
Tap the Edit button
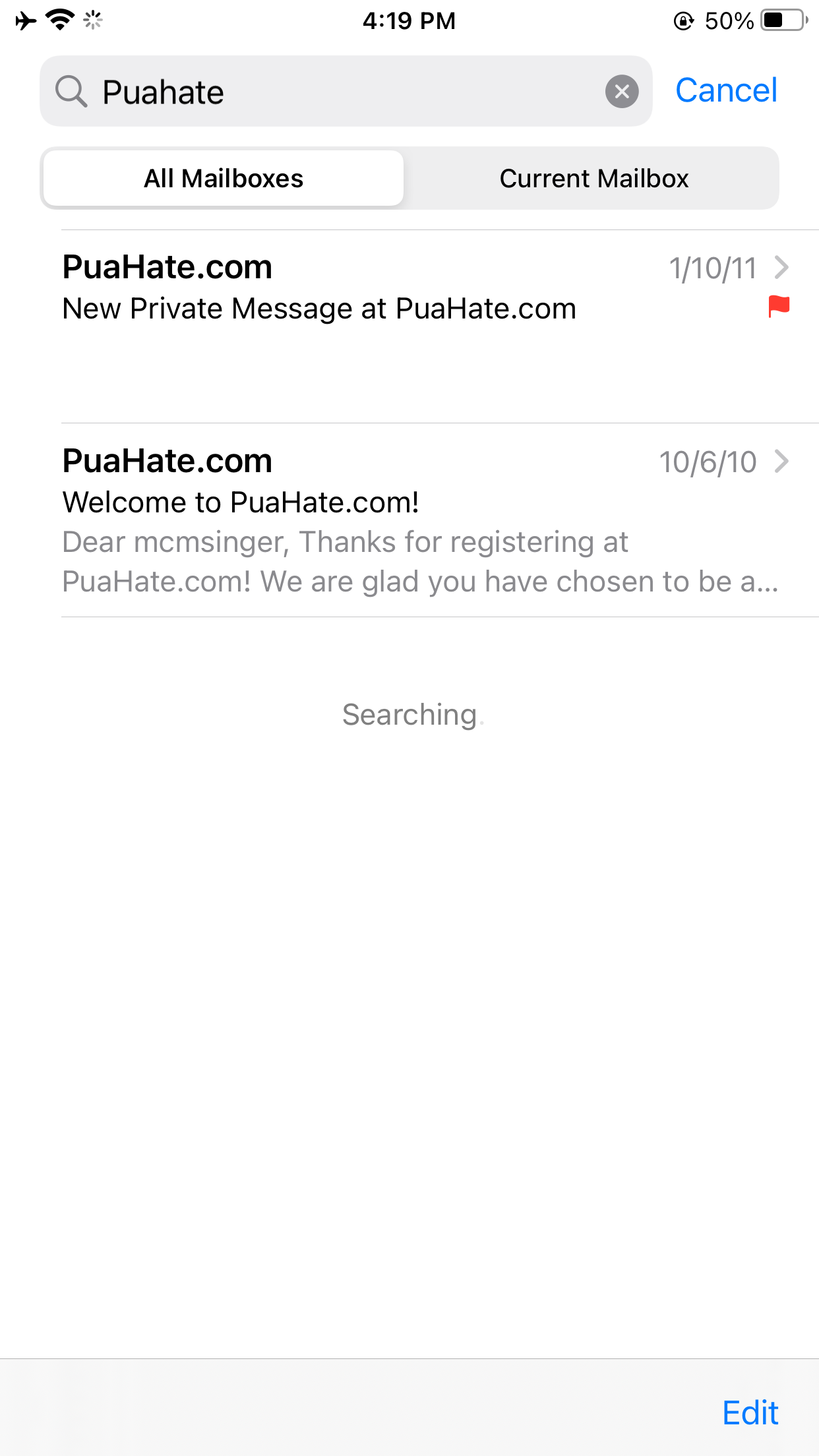point(750,1412)
